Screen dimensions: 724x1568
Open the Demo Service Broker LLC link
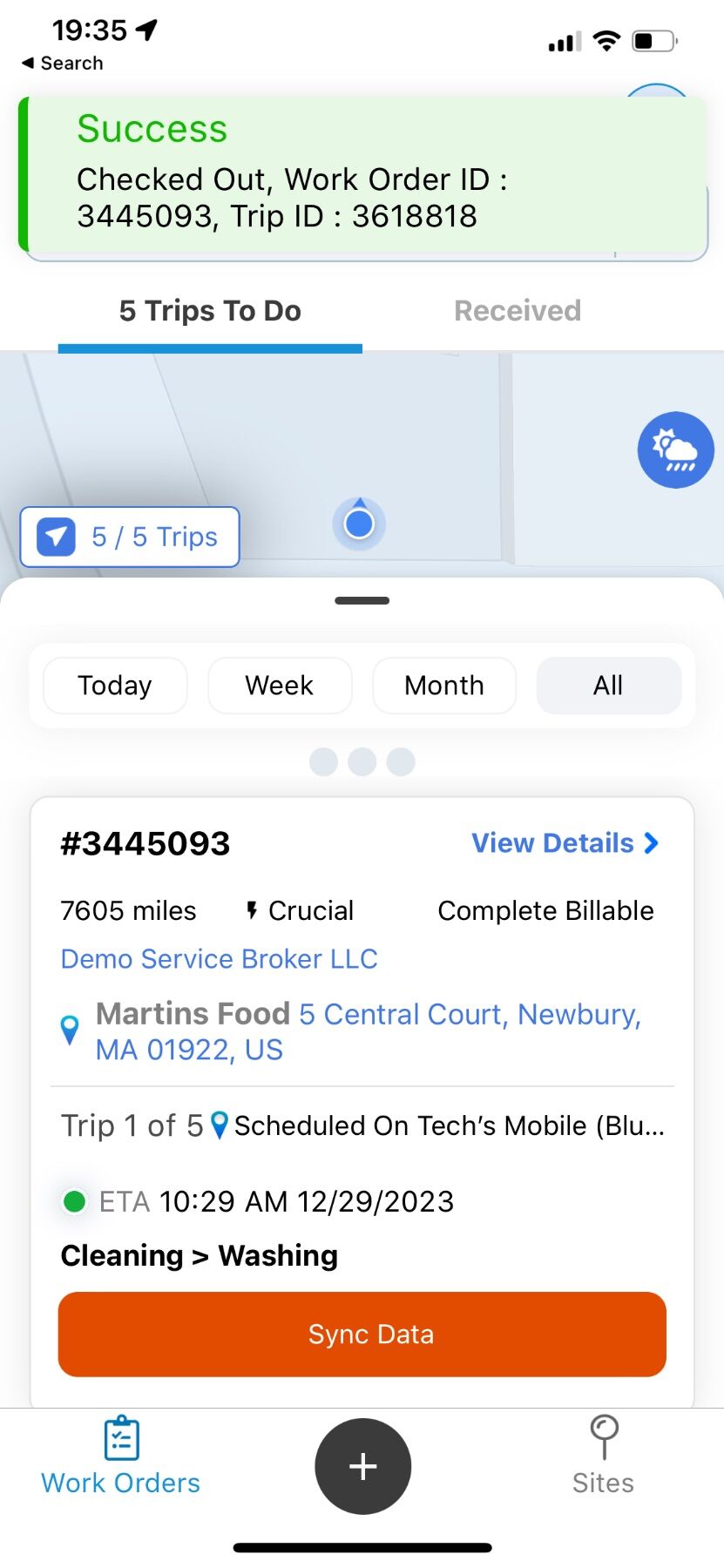tap(220, 959)
